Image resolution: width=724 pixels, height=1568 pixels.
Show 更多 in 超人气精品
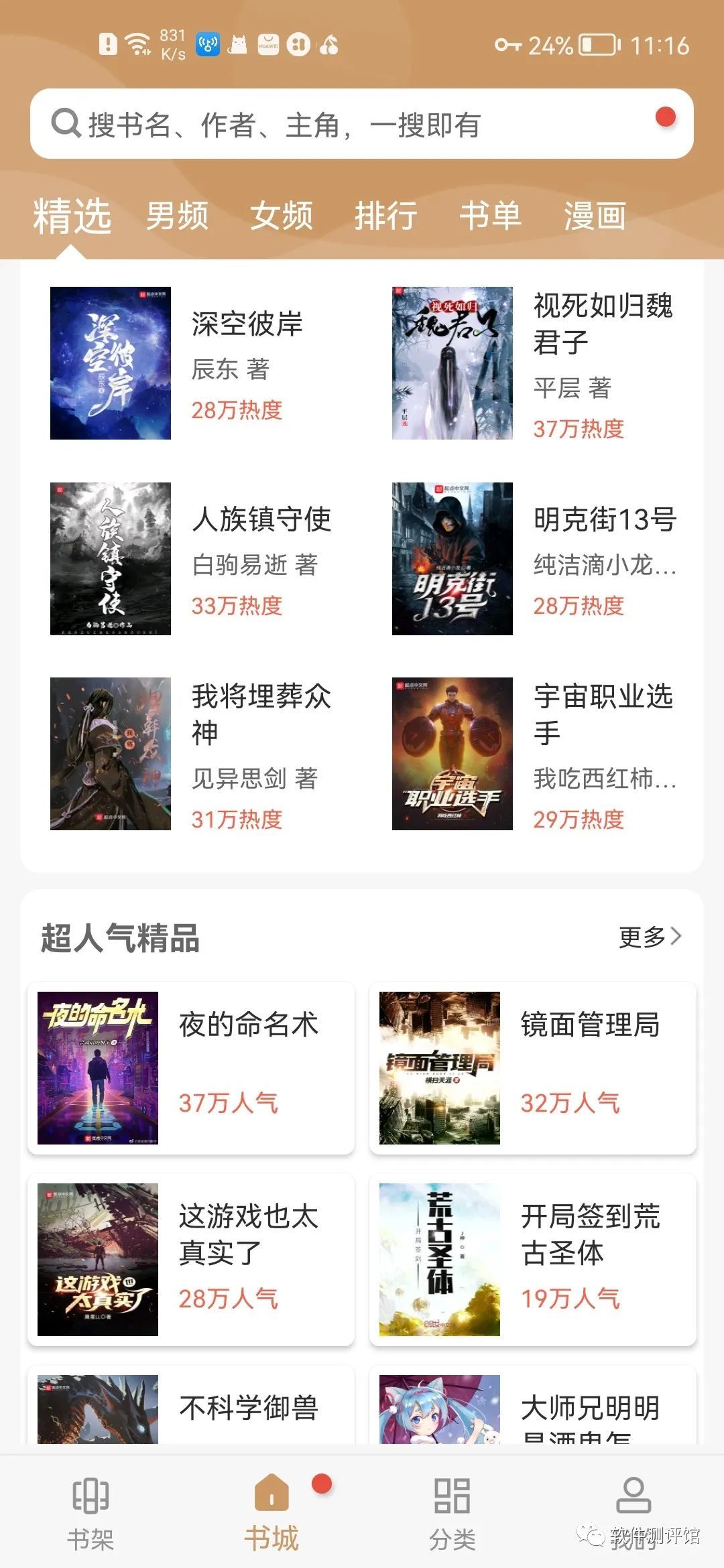649,937
